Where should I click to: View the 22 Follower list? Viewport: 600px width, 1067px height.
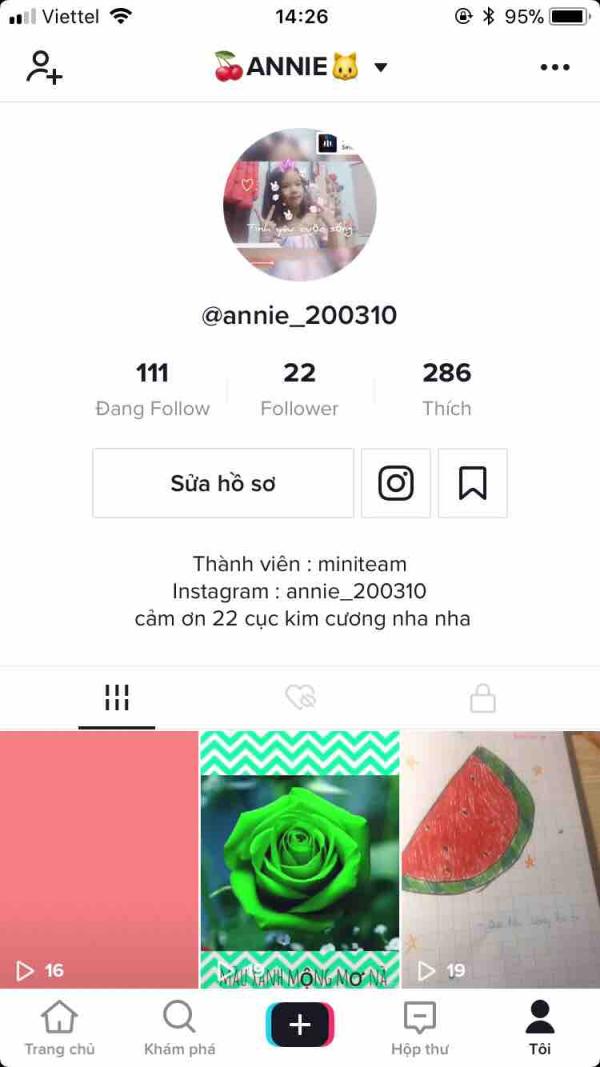(x=299, y=390)
